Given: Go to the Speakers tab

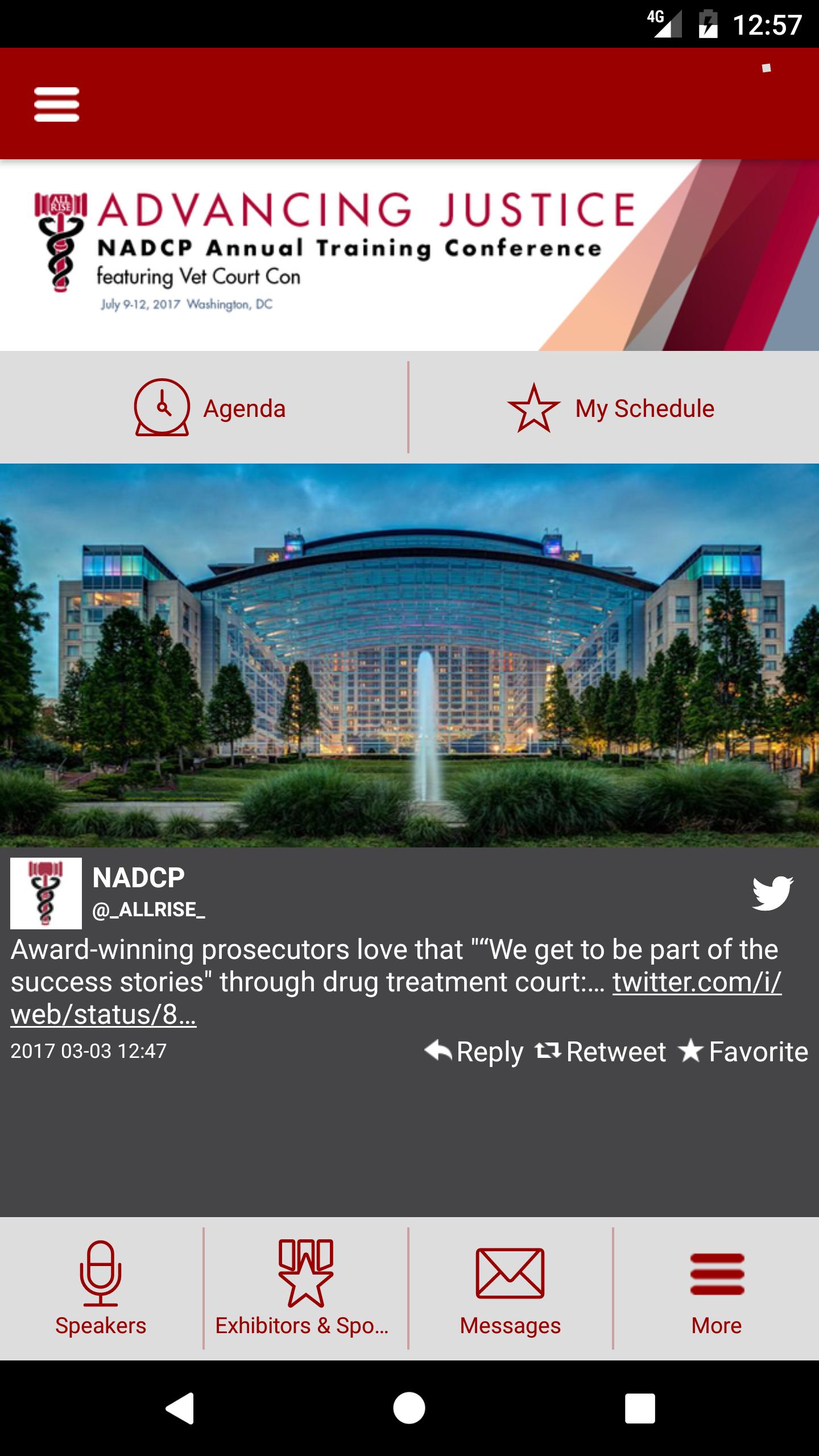Looking at the screenshot, I should point(101,1288).
